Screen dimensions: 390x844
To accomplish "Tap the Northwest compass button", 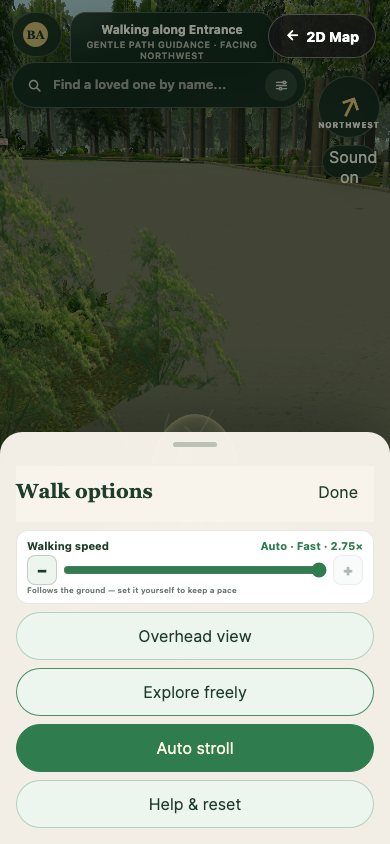I will [x=349, y=108].
